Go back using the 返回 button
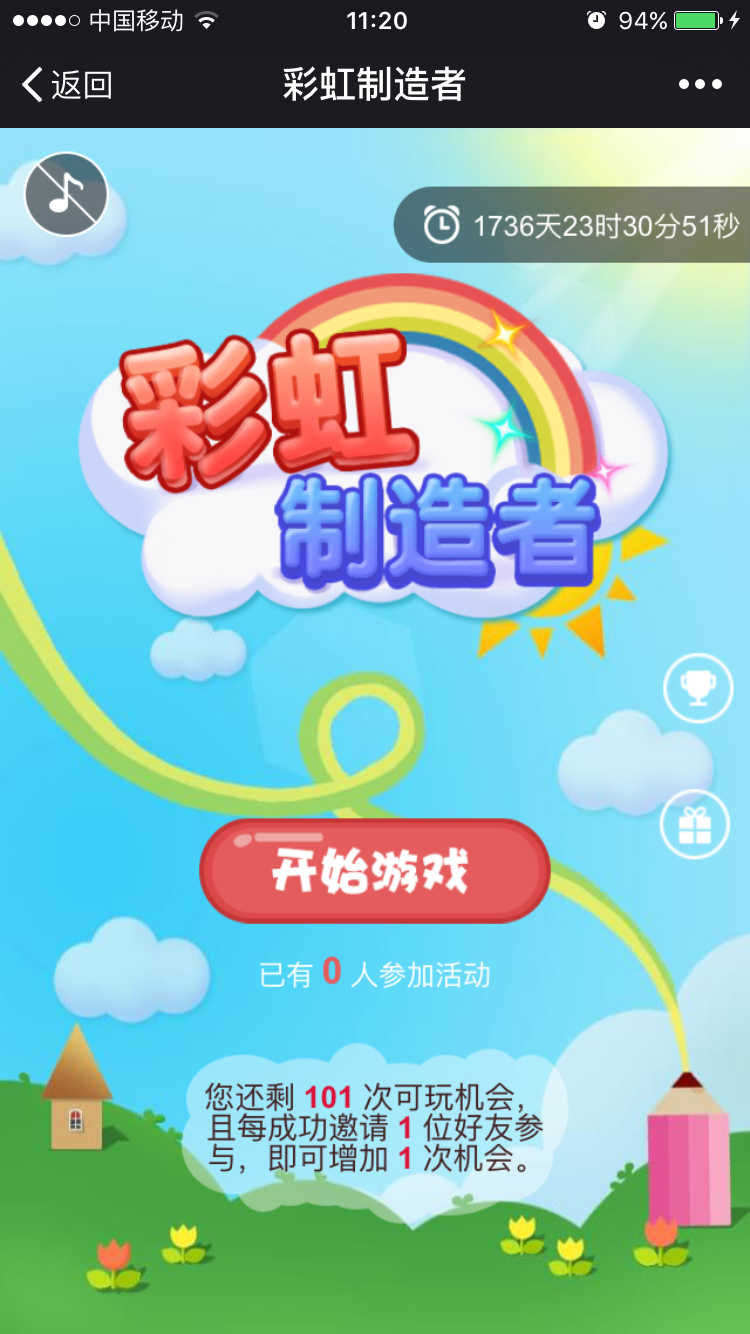This screenshot has width=750, height=1334. 66,85
